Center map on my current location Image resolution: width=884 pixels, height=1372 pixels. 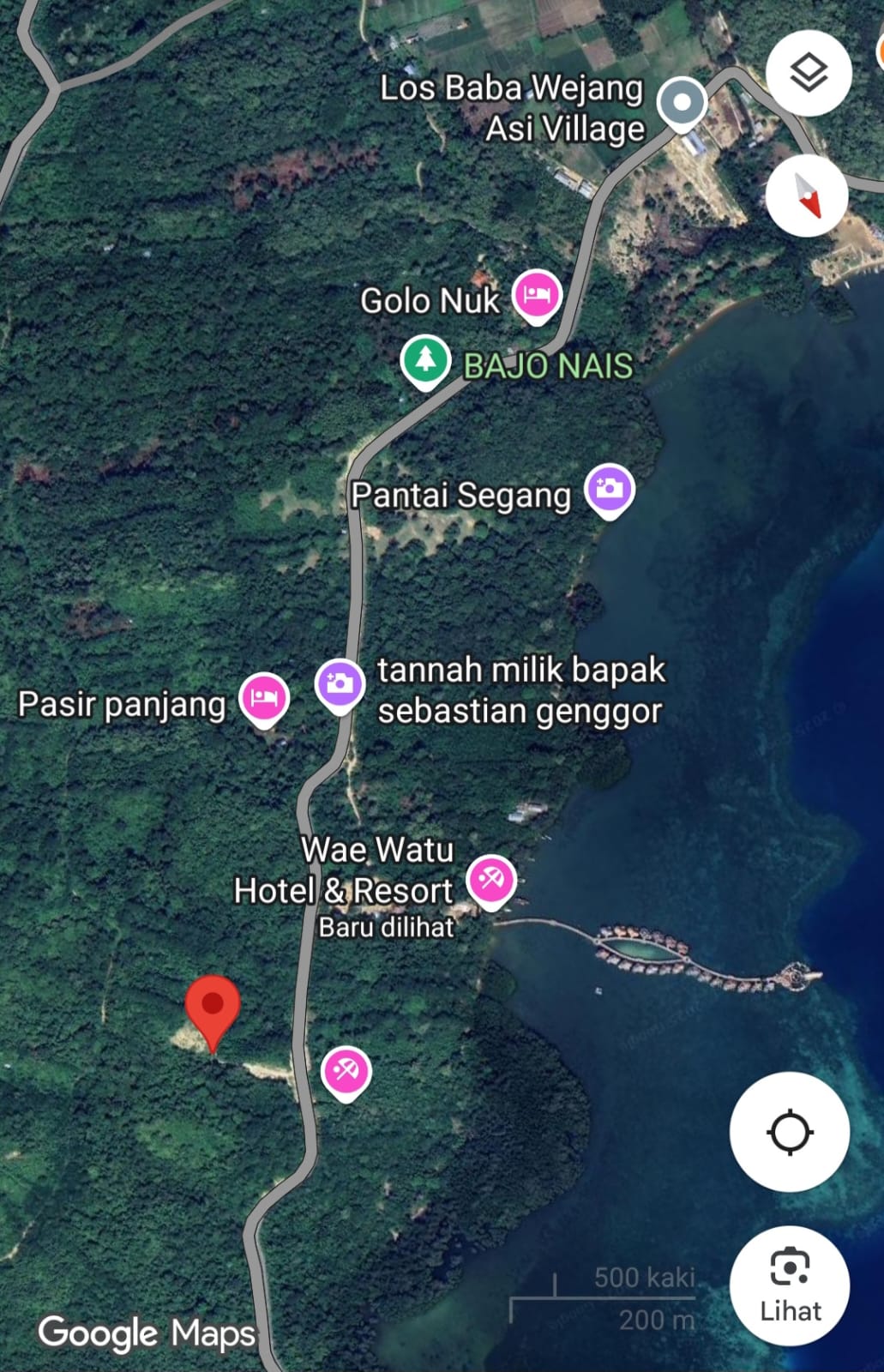coord(789,1132)
